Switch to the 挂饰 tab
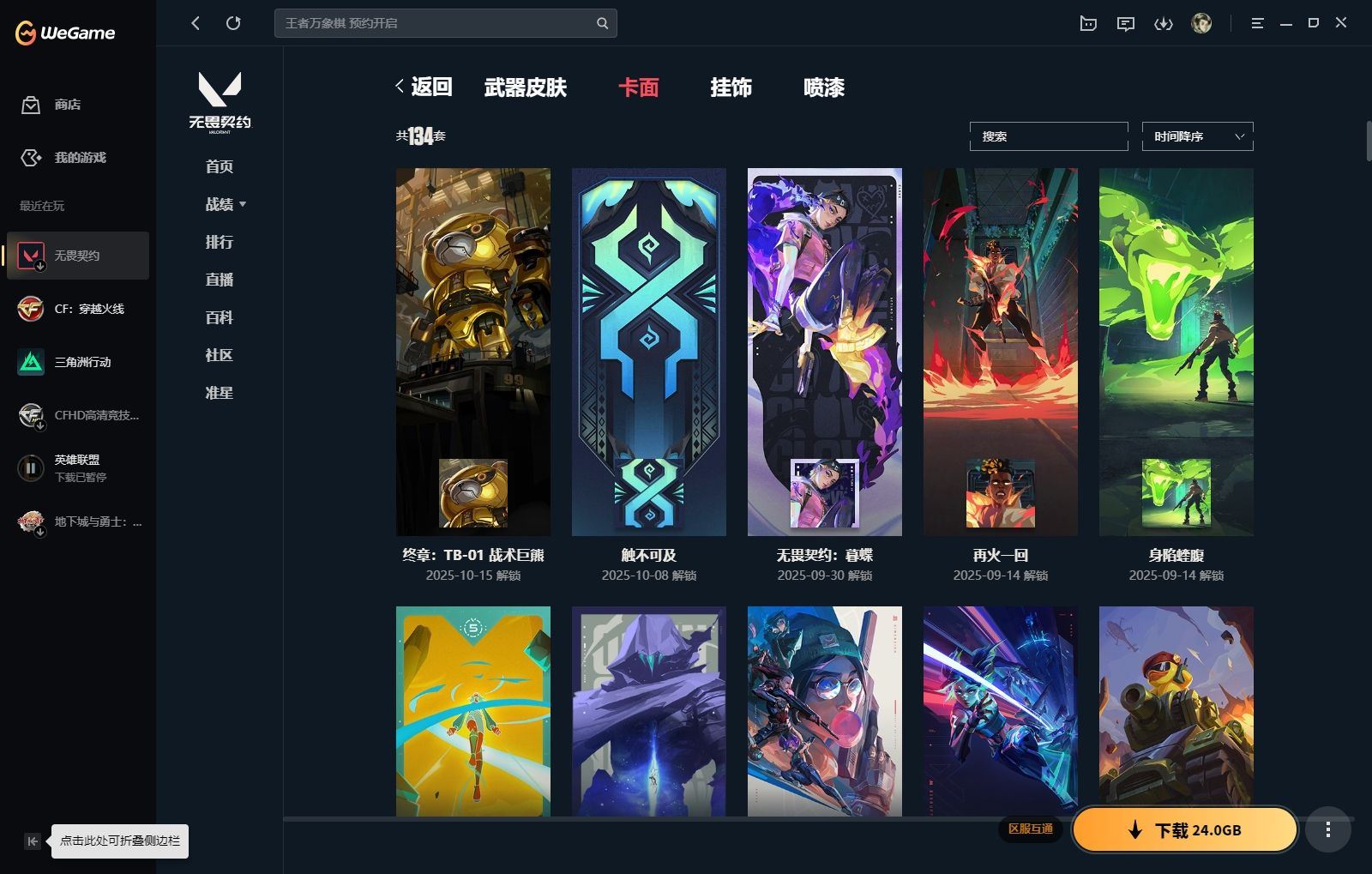The width and height of the screenshot is (1372, 874). coord(731,87)
